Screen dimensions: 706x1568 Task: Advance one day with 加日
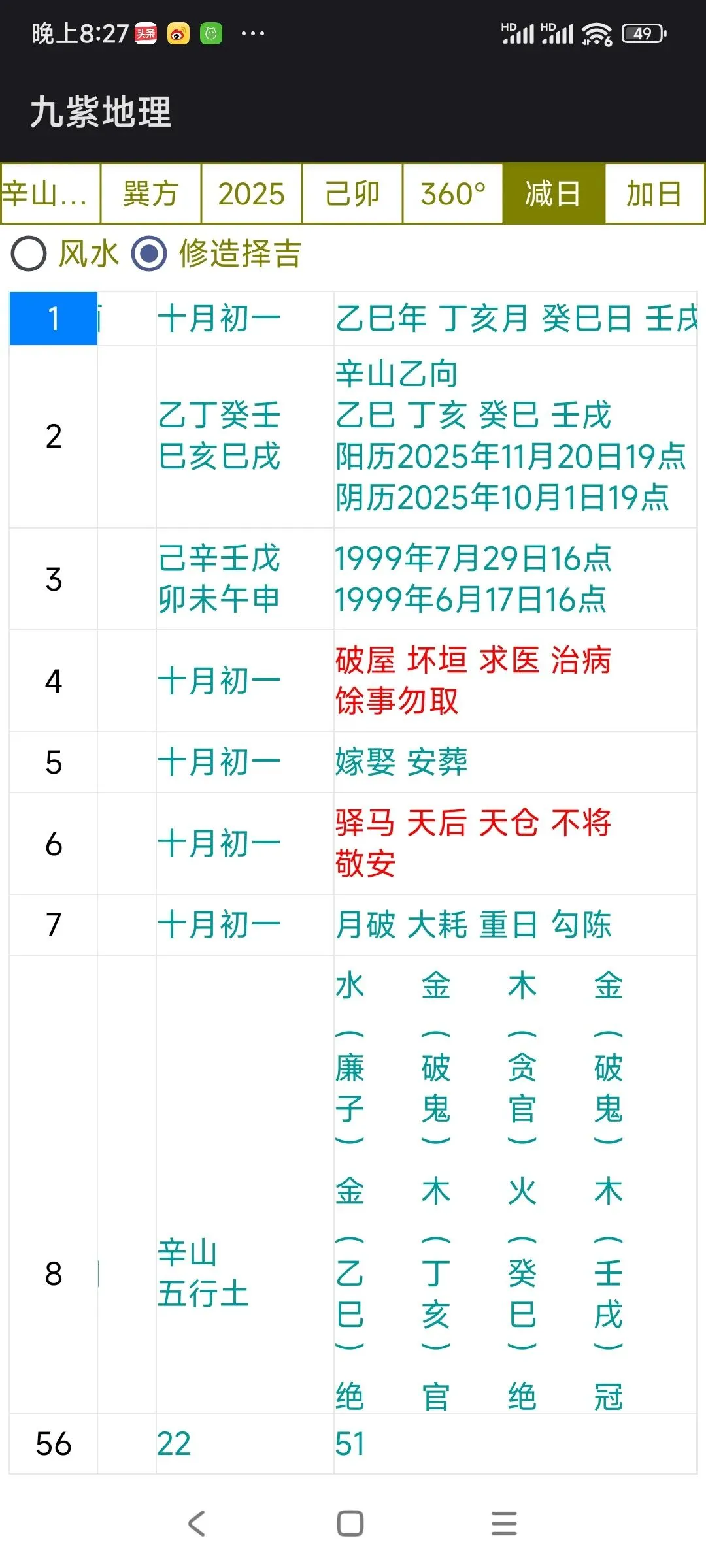pyautogui.click(x=654, y=193)
